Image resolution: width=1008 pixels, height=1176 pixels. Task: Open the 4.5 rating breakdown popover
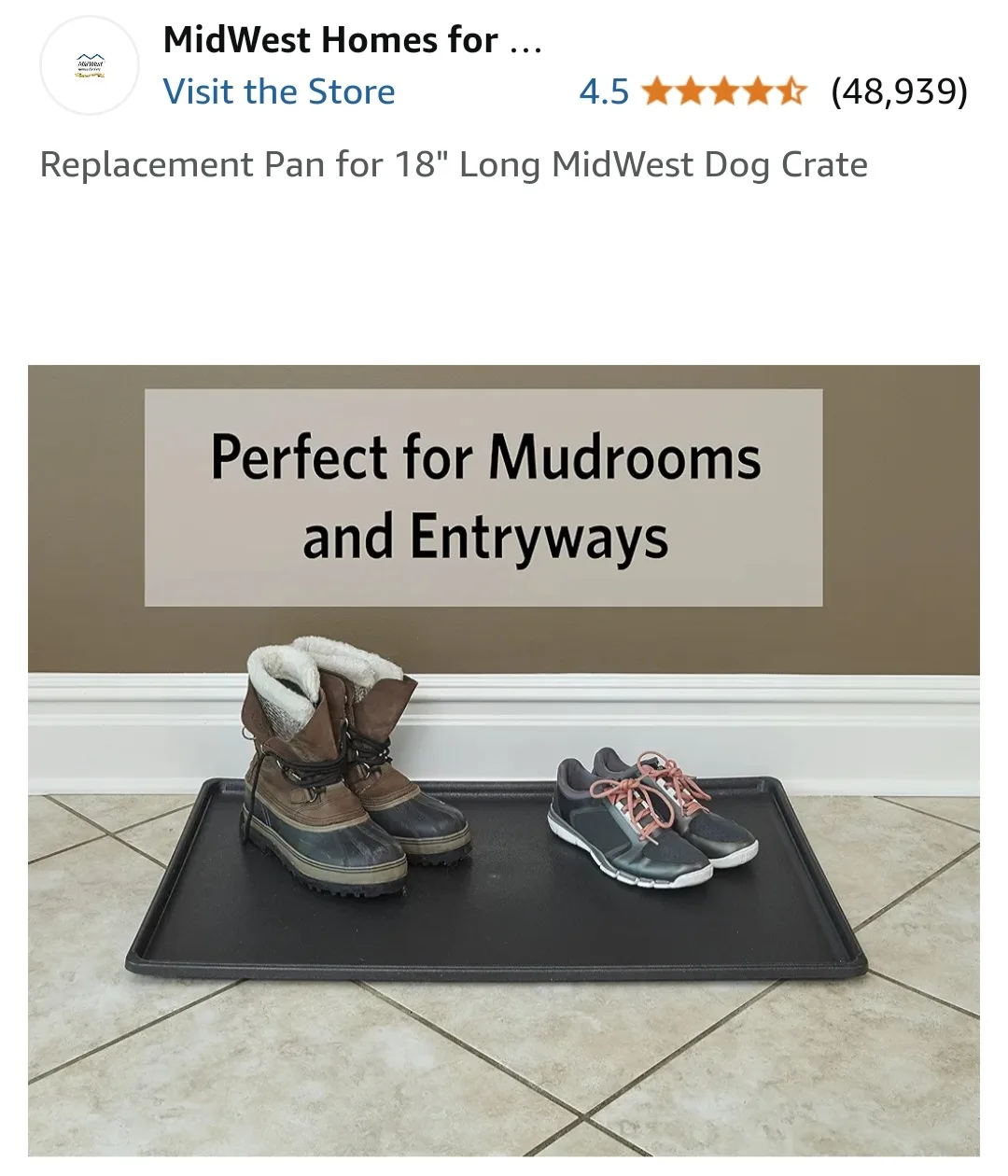(x=604, y=91)
